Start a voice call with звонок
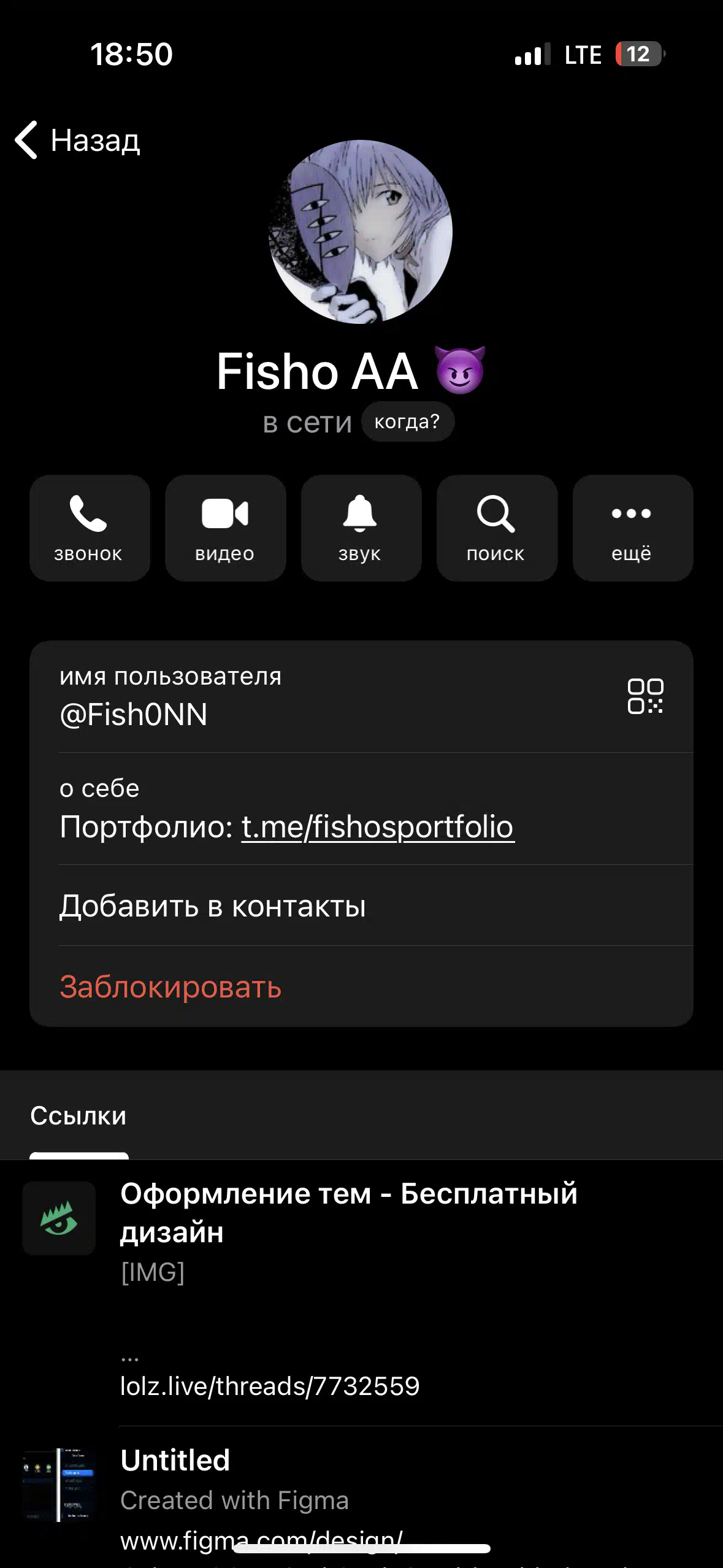This screenshot has width=723, height=1568. pyautogui.click(x=90, y=528)
